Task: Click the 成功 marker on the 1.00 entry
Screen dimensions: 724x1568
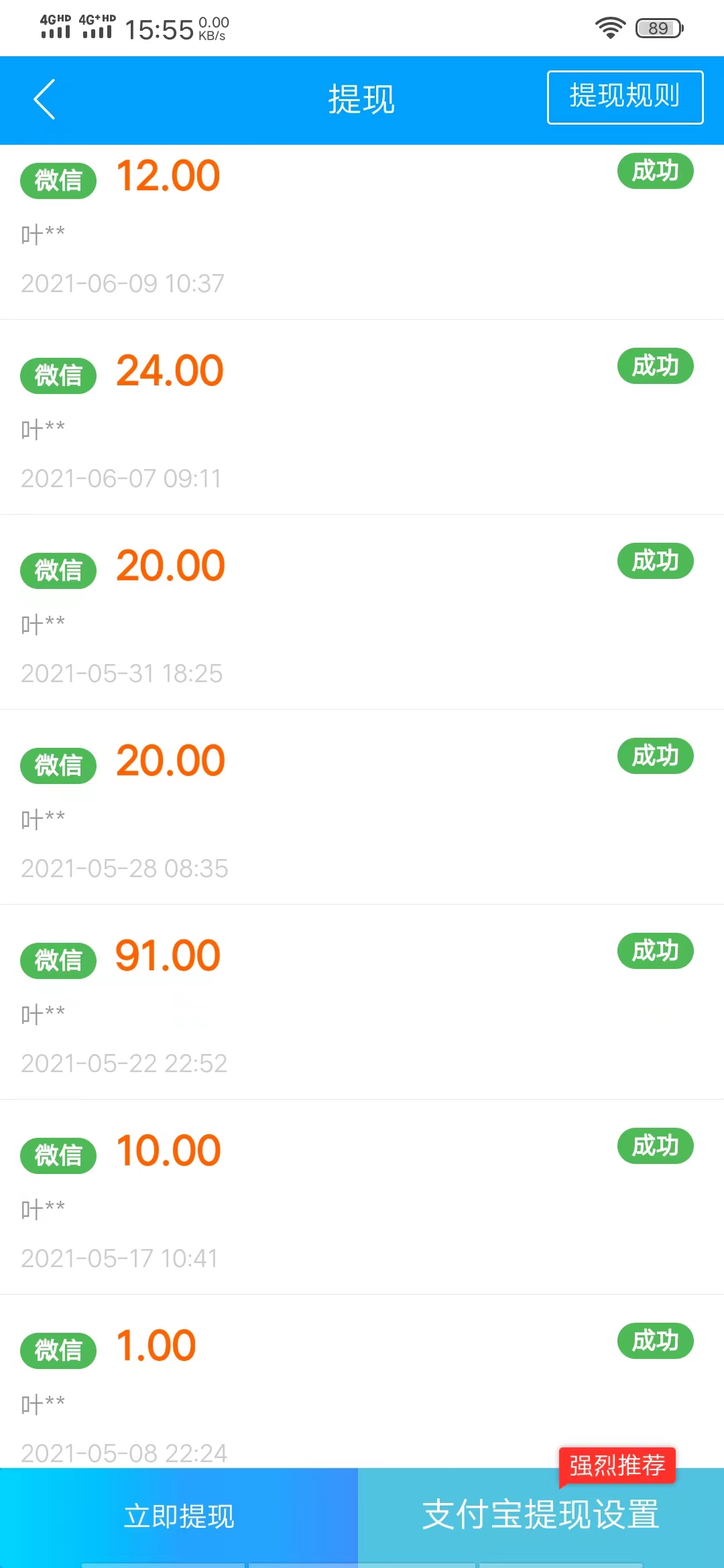Action: click(654, 1340)
